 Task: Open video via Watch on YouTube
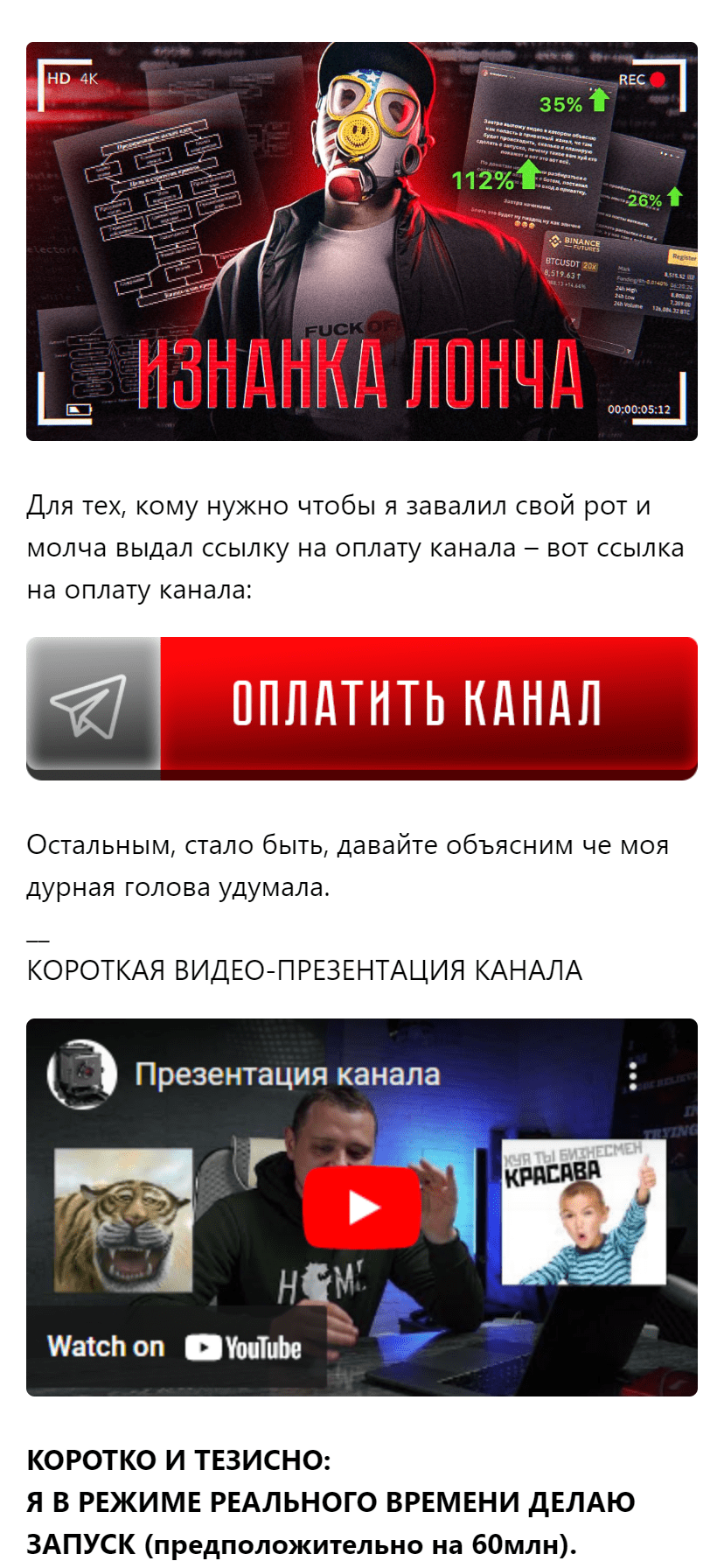point(175,1347)
